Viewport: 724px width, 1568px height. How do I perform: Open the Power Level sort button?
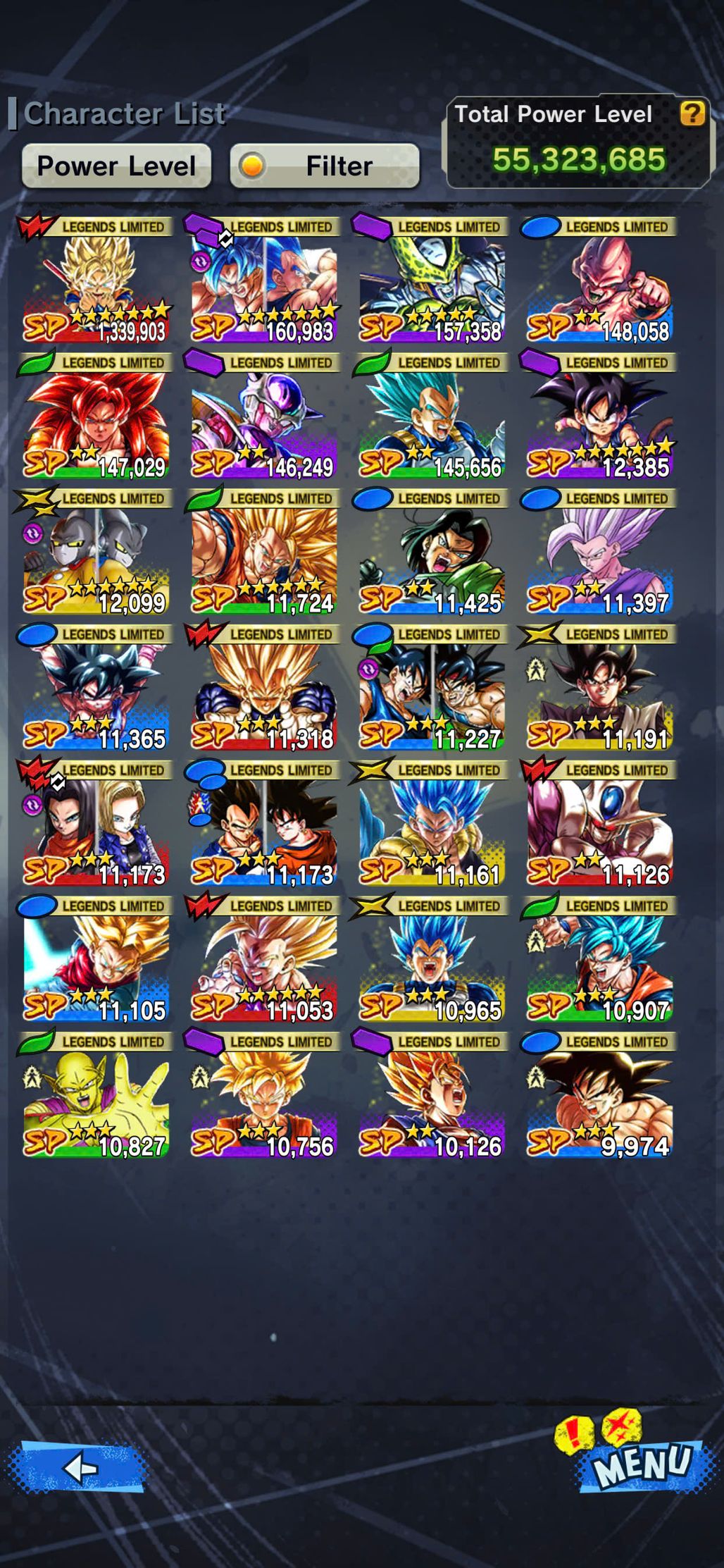pyautogui.click(x=116, y=166)
